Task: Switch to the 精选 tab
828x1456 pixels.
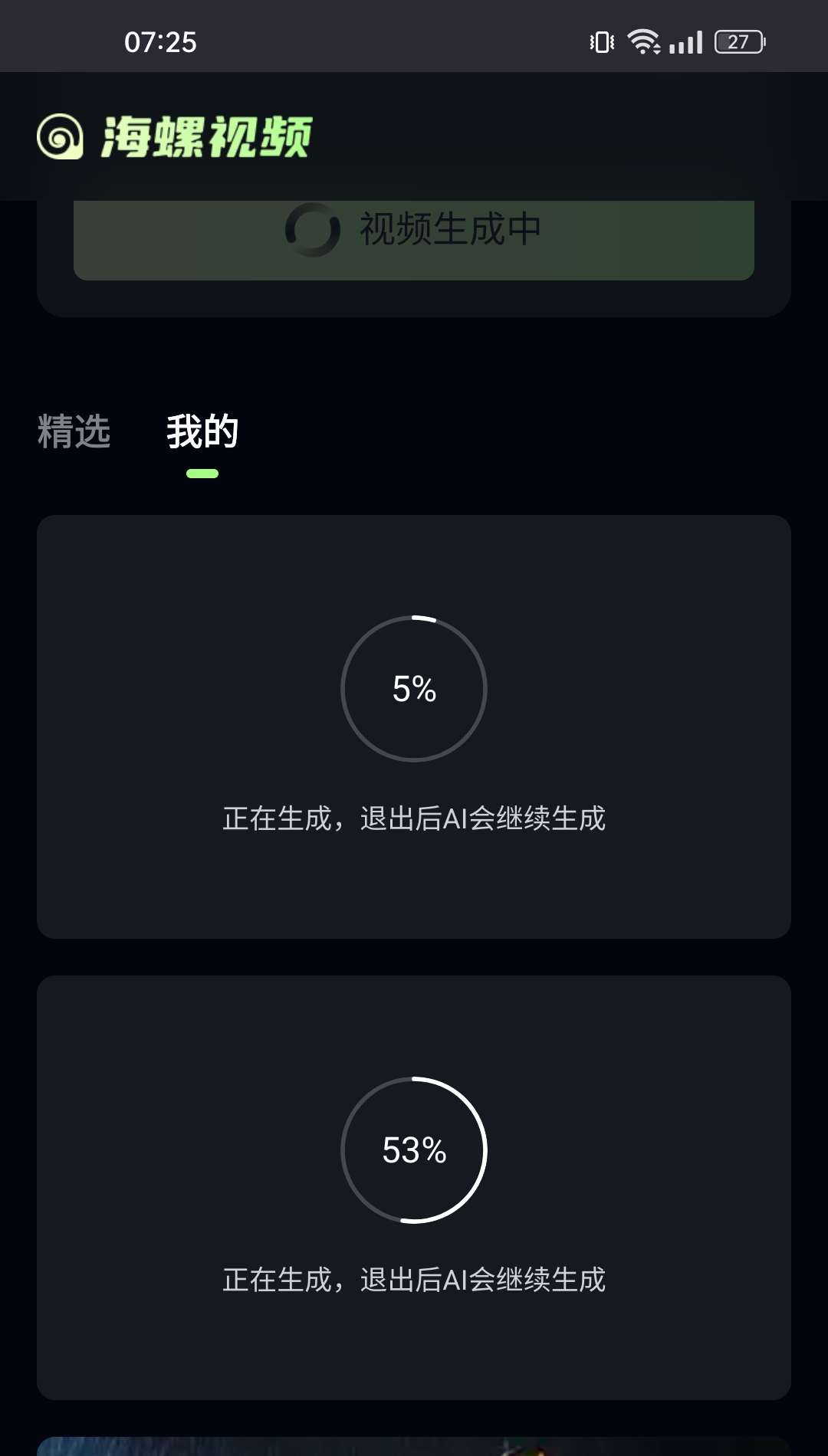Action: 74,431
